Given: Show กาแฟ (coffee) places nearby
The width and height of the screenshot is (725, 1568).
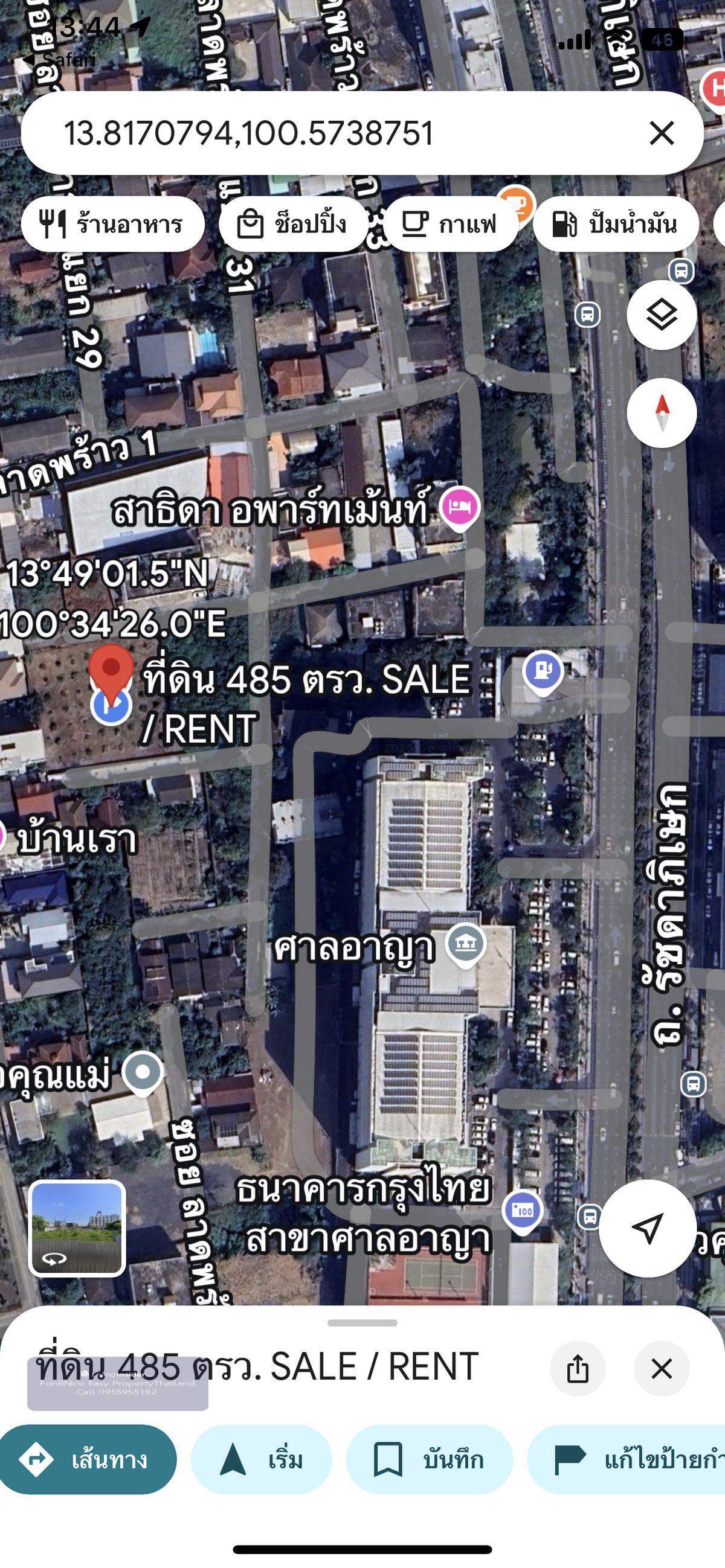Looking at the screenshot, I should [x=451, y=224].
